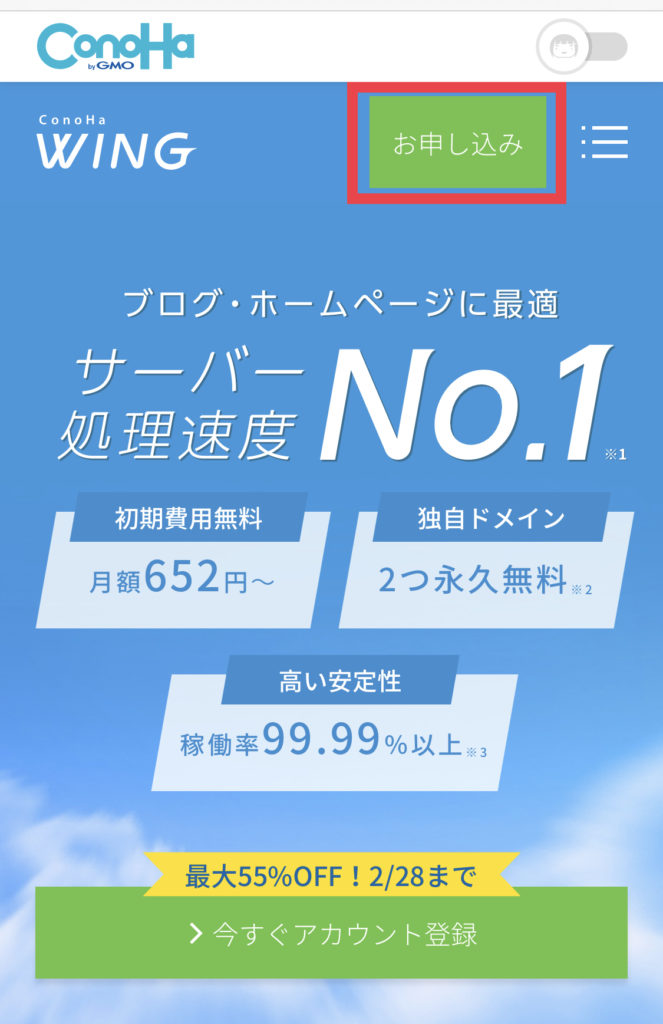Open the ConoHa by GMO home link
The image size is (663, 1024).
click(x=115, y=45)
